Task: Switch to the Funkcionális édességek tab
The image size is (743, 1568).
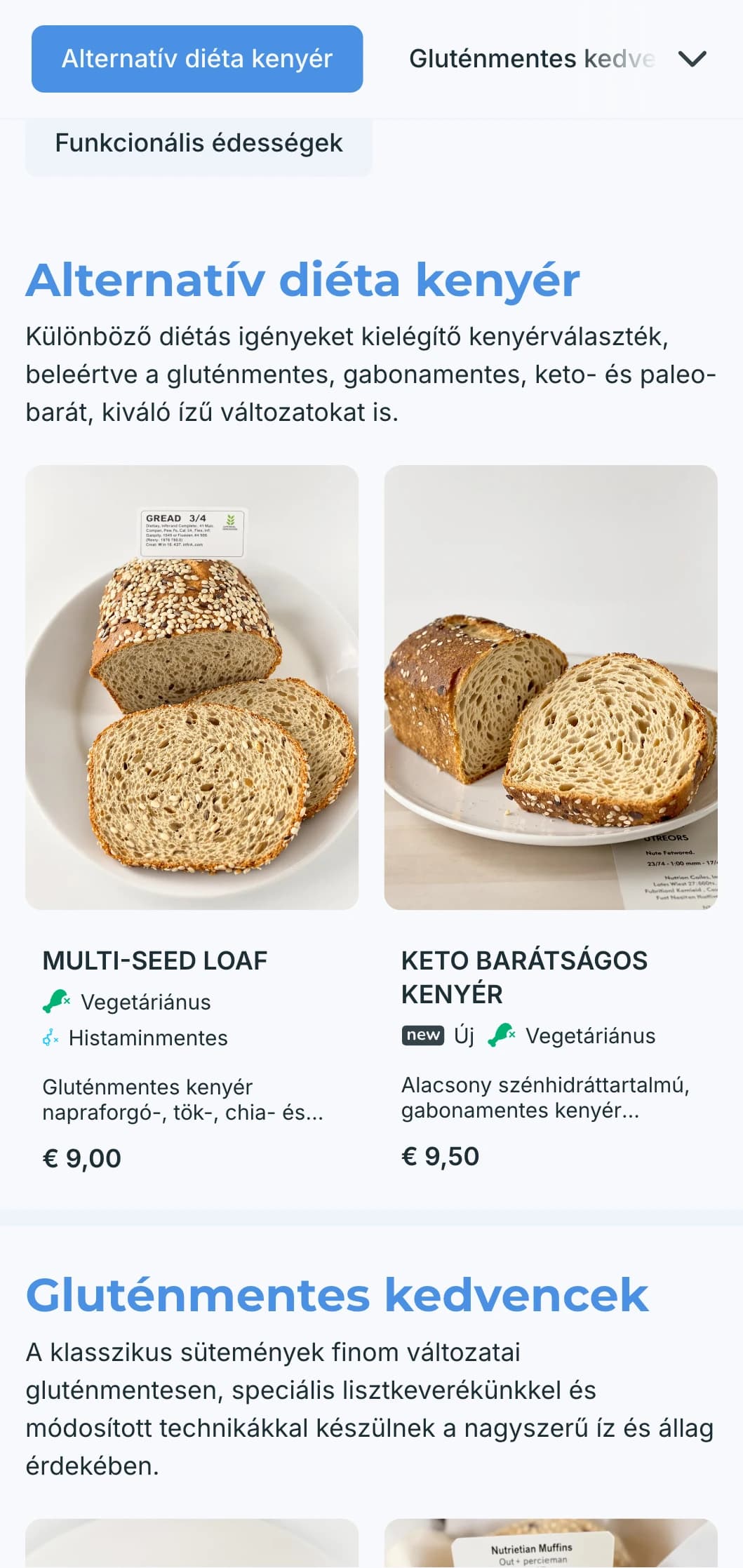Action: tap(198, 143)
